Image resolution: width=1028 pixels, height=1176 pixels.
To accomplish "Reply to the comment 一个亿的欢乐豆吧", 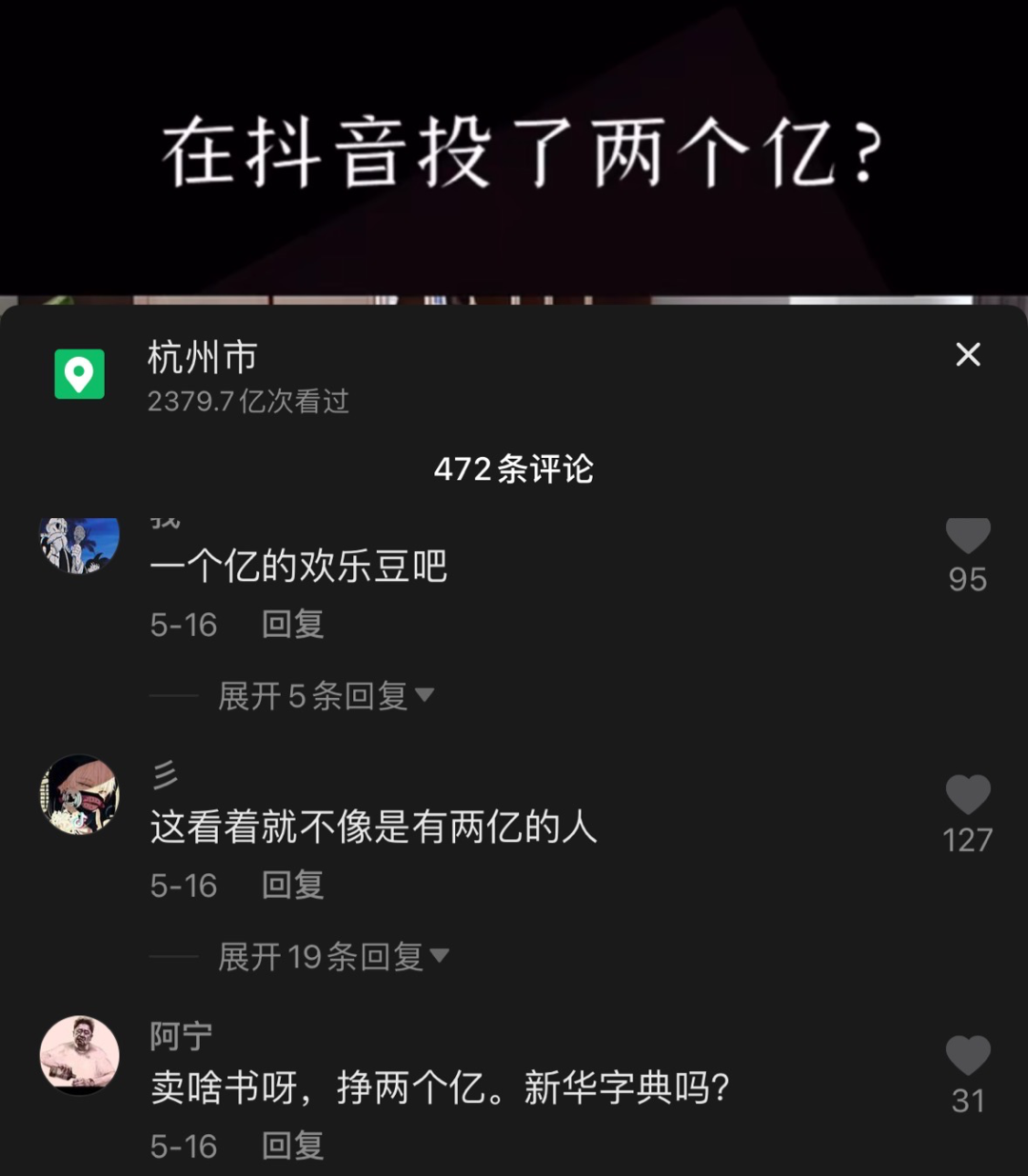I will pyautogui.click(x=292, y=625).
